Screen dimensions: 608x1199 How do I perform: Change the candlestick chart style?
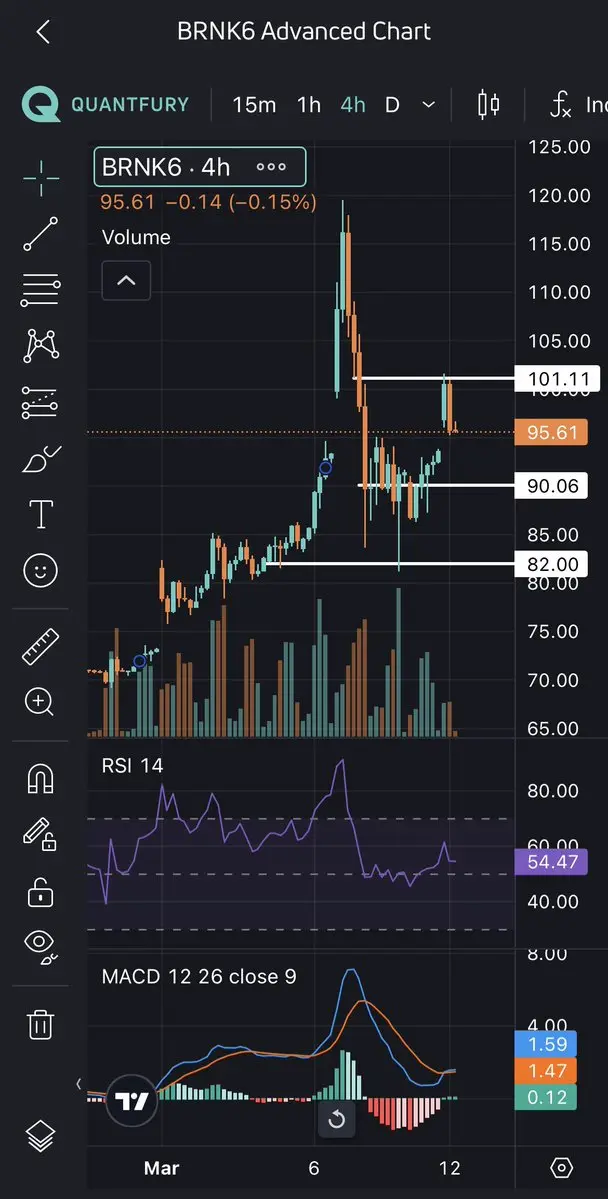[x=488, y=105]
